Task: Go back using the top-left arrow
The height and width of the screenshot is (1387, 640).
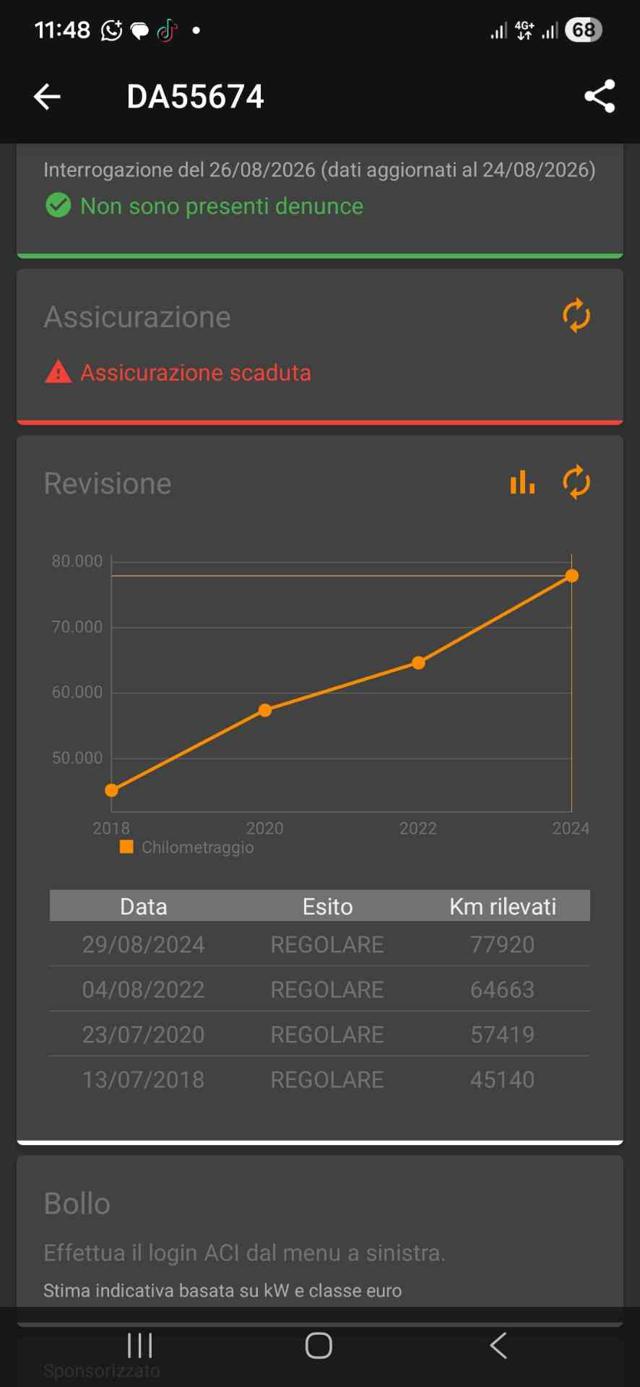Action: (47, 96)
